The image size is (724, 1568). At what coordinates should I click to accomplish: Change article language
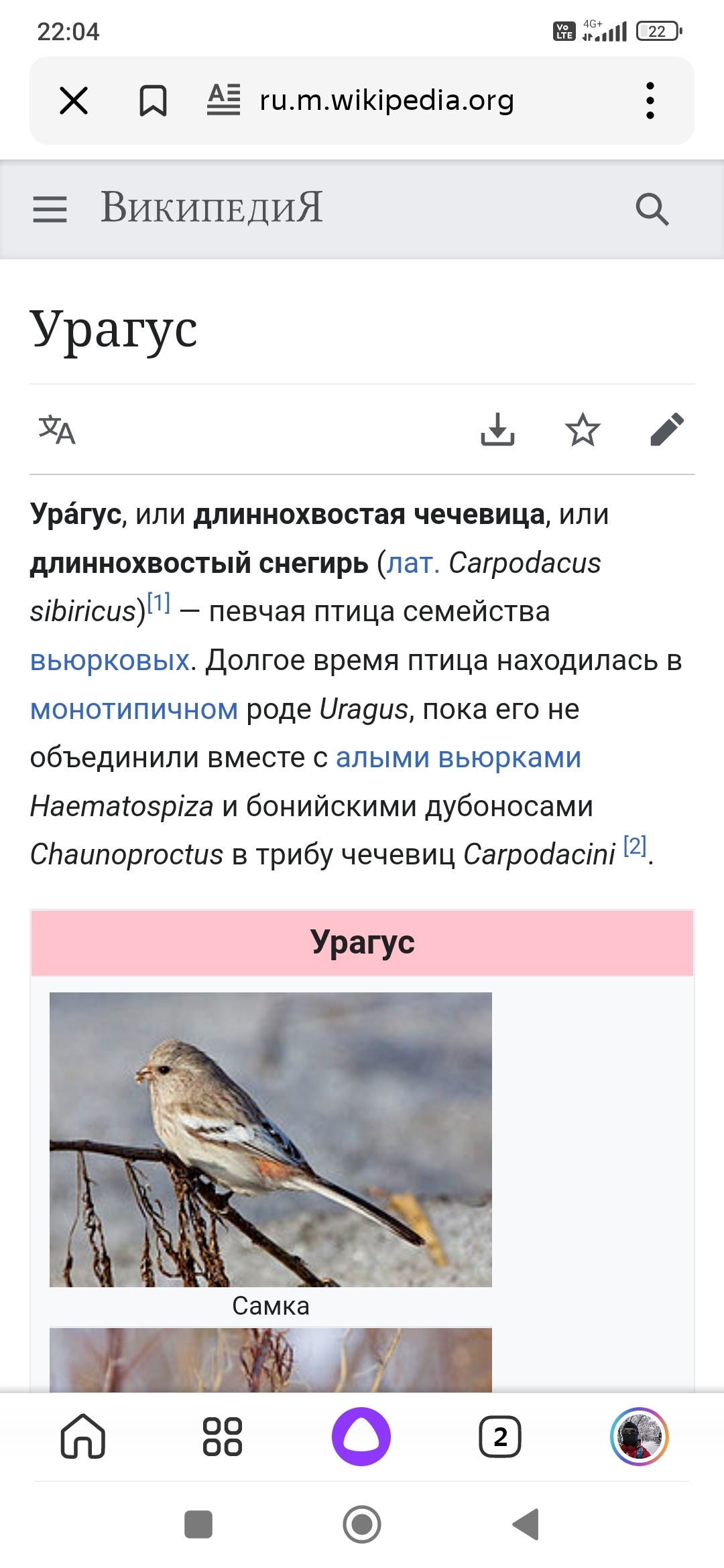(57, 430)
